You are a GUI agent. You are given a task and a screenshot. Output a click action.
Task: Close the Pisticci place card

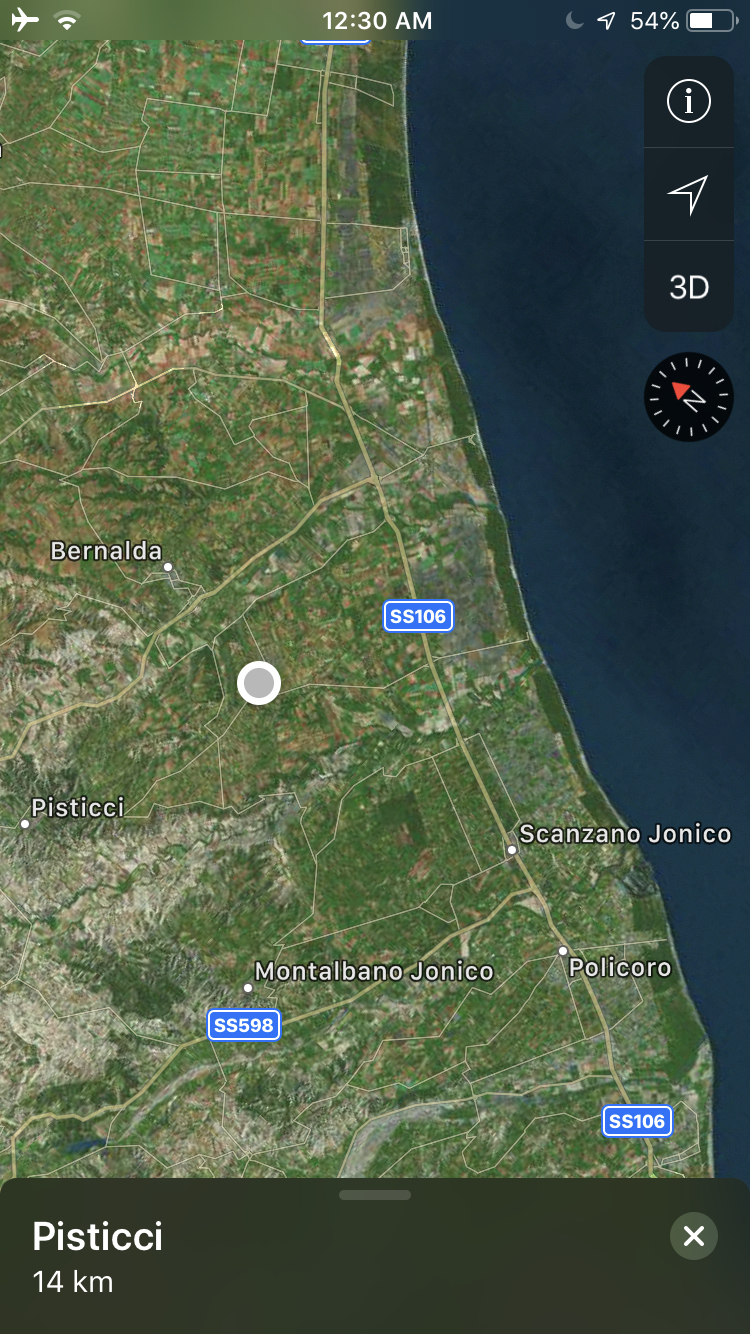[694, 1237]
